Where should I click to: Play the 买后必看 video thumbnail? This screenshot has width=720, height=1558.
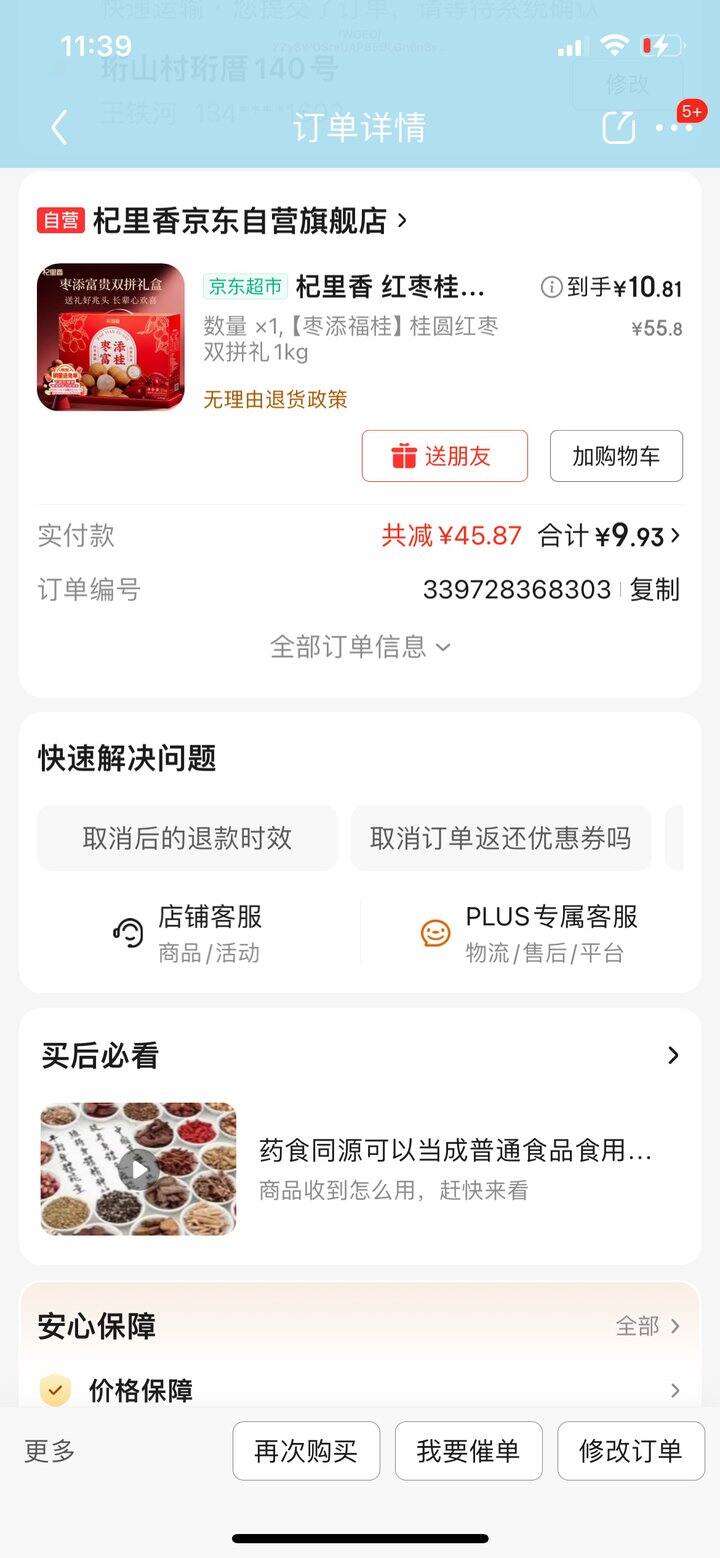click(137, 1168)
